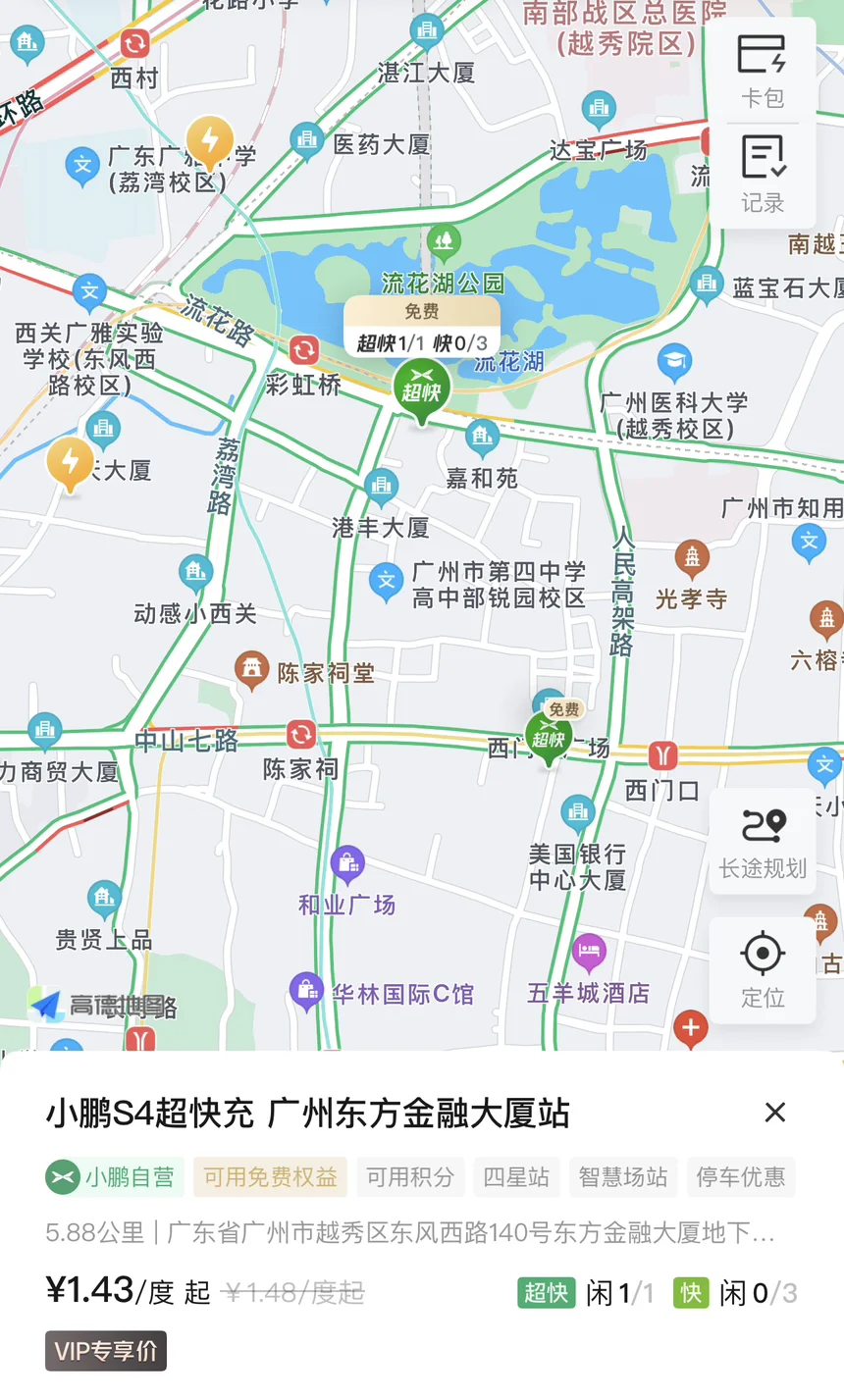Viewport: 844px width, 1400px height.
Task: Close the station detail card
Action: pyautogui.click(x=775, y=1113)
